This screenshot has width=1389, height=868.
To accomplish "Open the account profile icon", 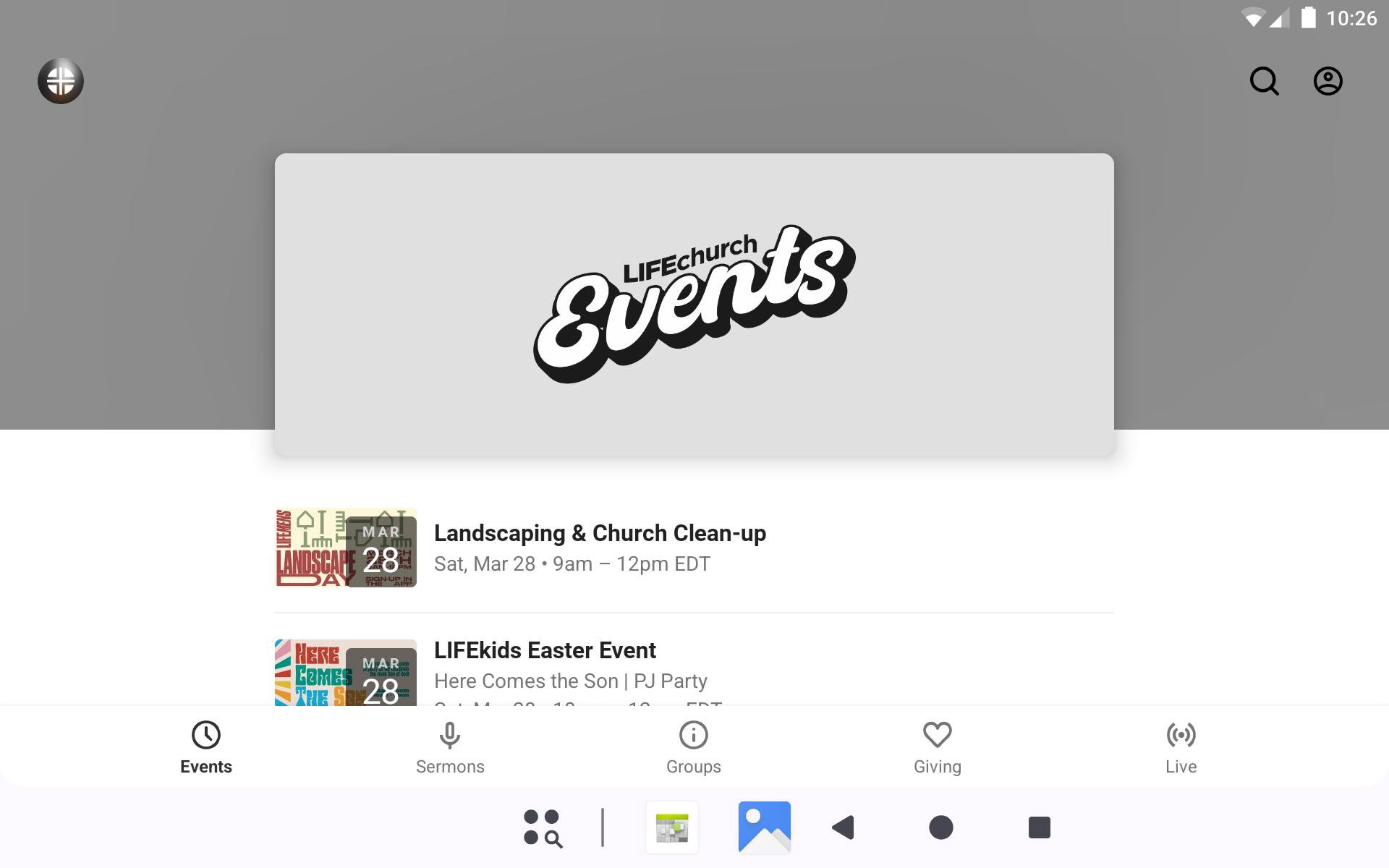I will pyautogui.click(x=1328, y=81).
